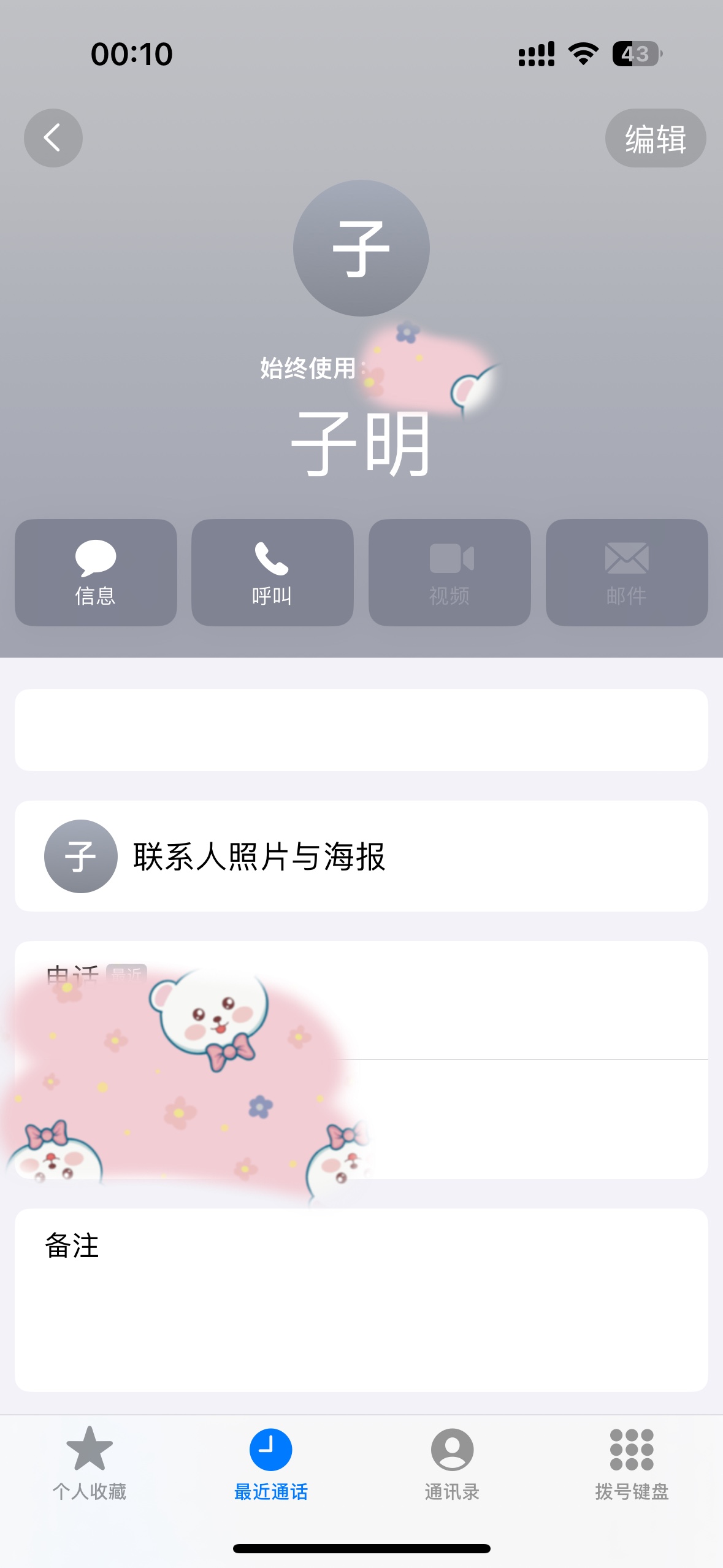Select the 最近通话 tab

click(270, 1463)
